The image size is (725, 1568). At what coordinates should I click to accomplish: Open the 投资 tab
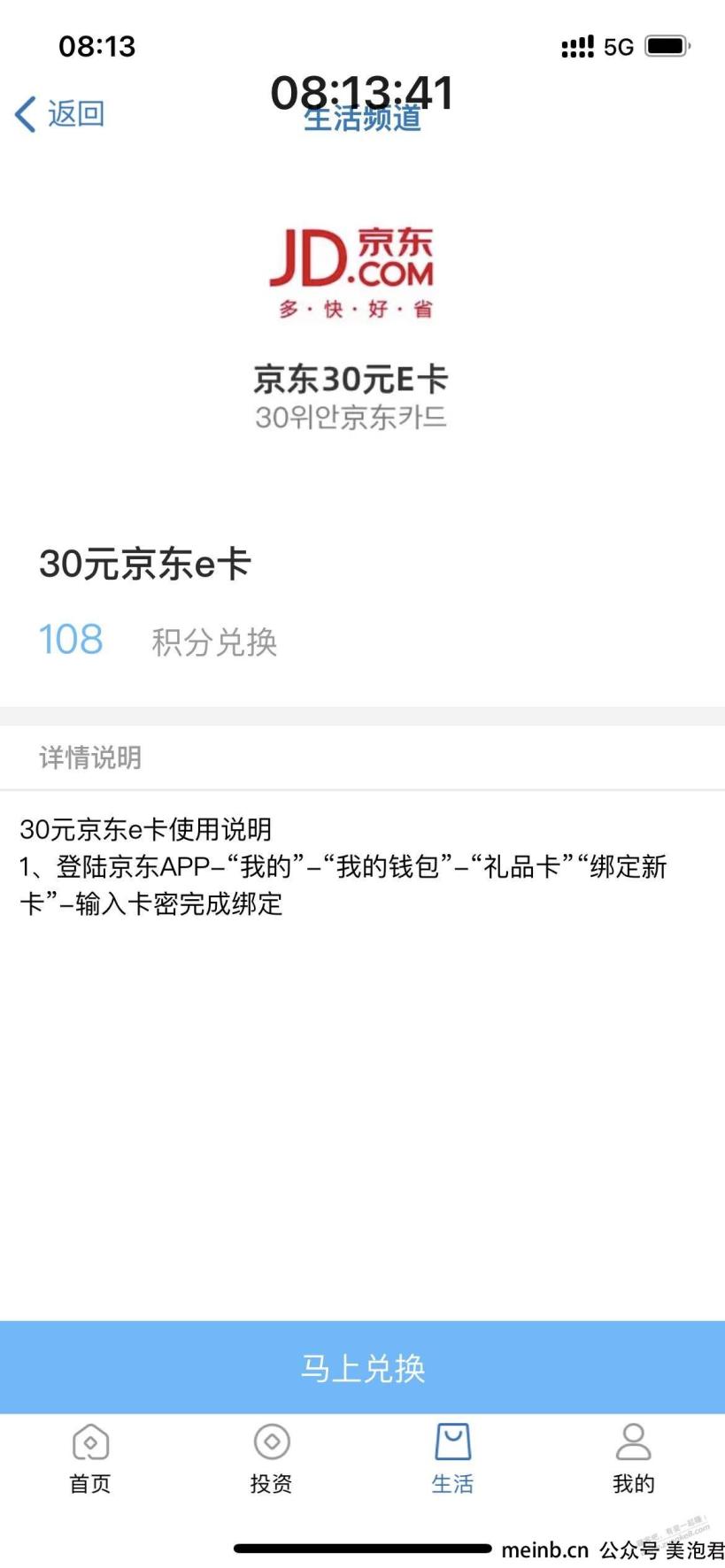[272, 1459]
